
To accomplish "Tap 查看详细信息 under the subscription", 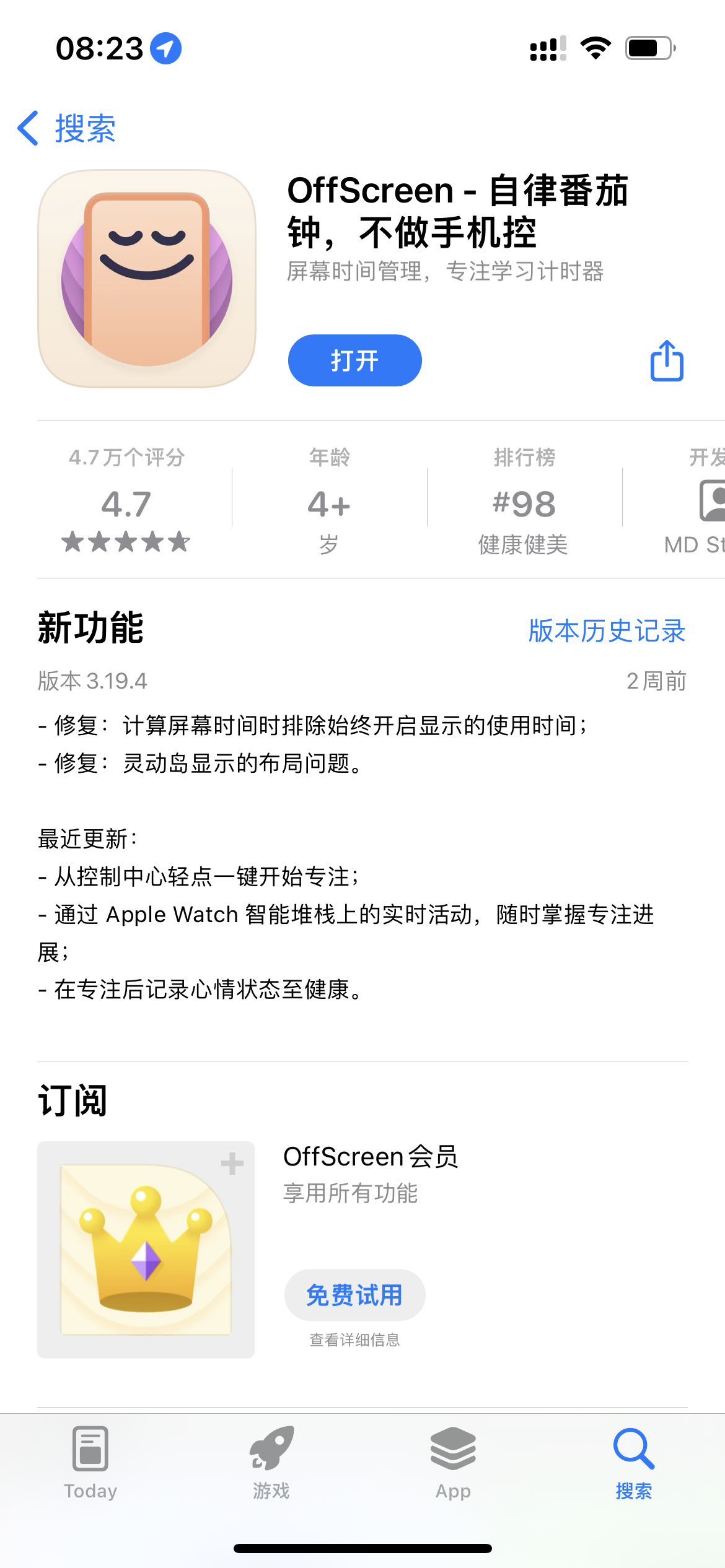I will pos(354,1339).
